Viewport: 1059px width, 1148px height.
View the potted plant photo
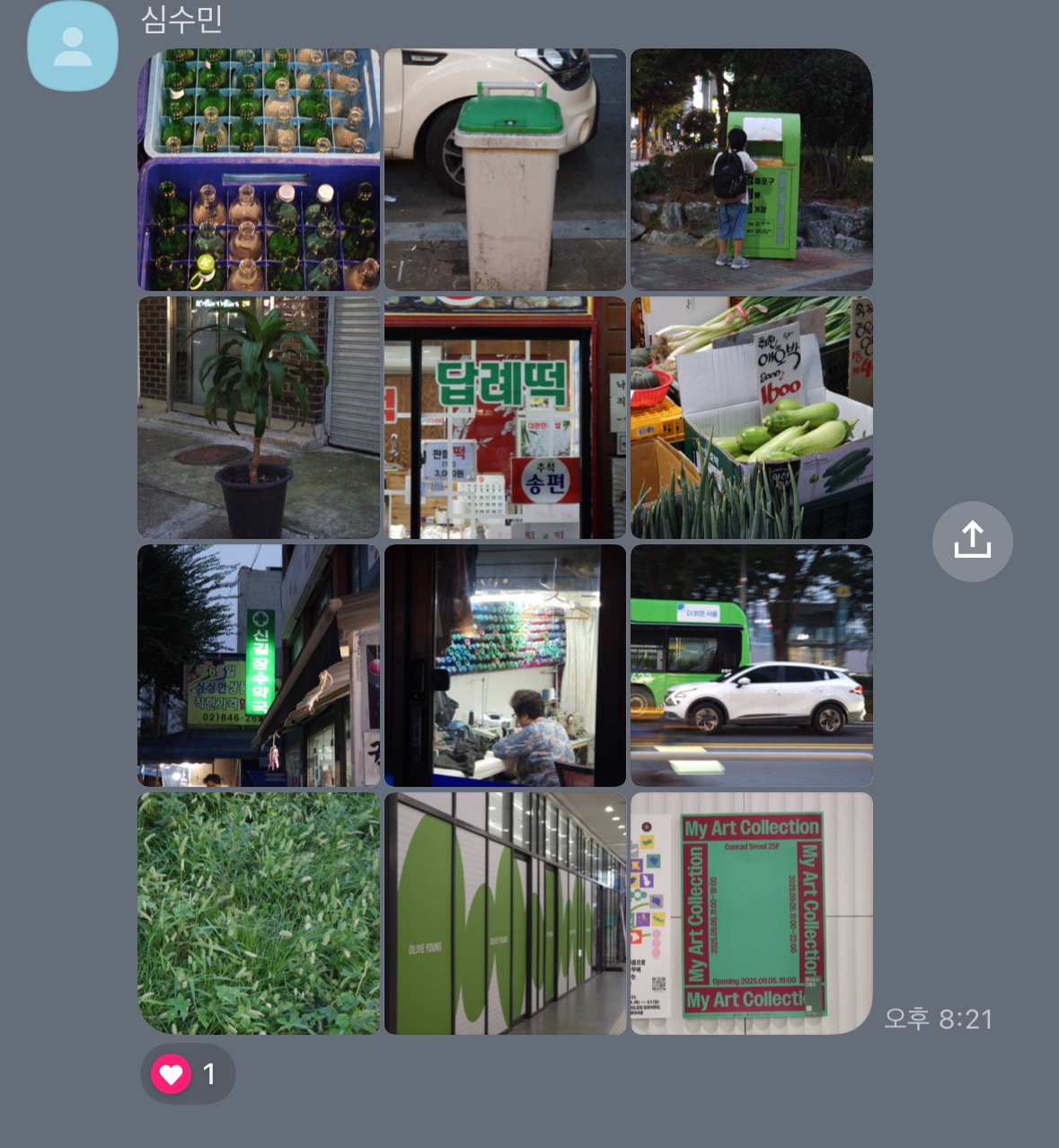tap(259, 418)
